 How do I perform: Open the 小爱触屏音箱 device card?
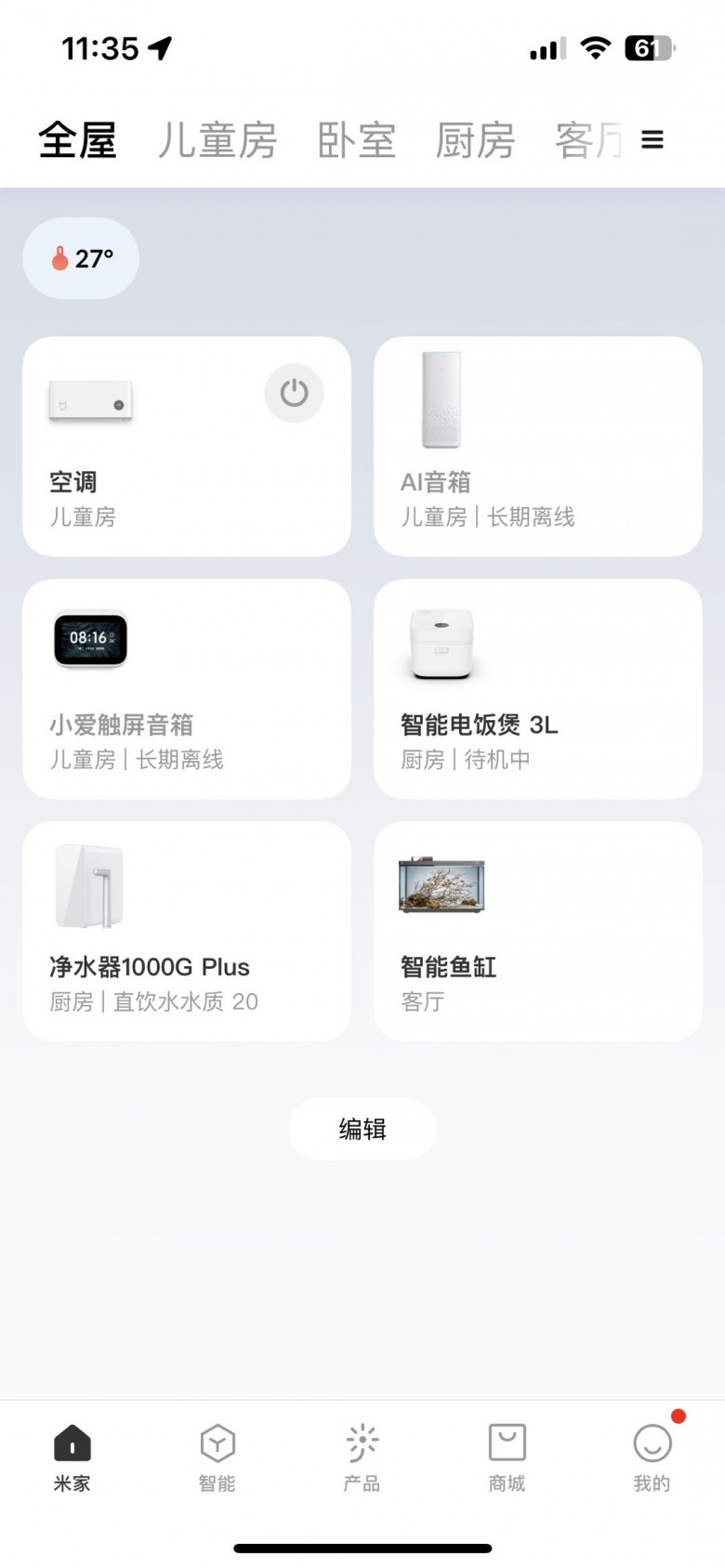pos(186,689)
